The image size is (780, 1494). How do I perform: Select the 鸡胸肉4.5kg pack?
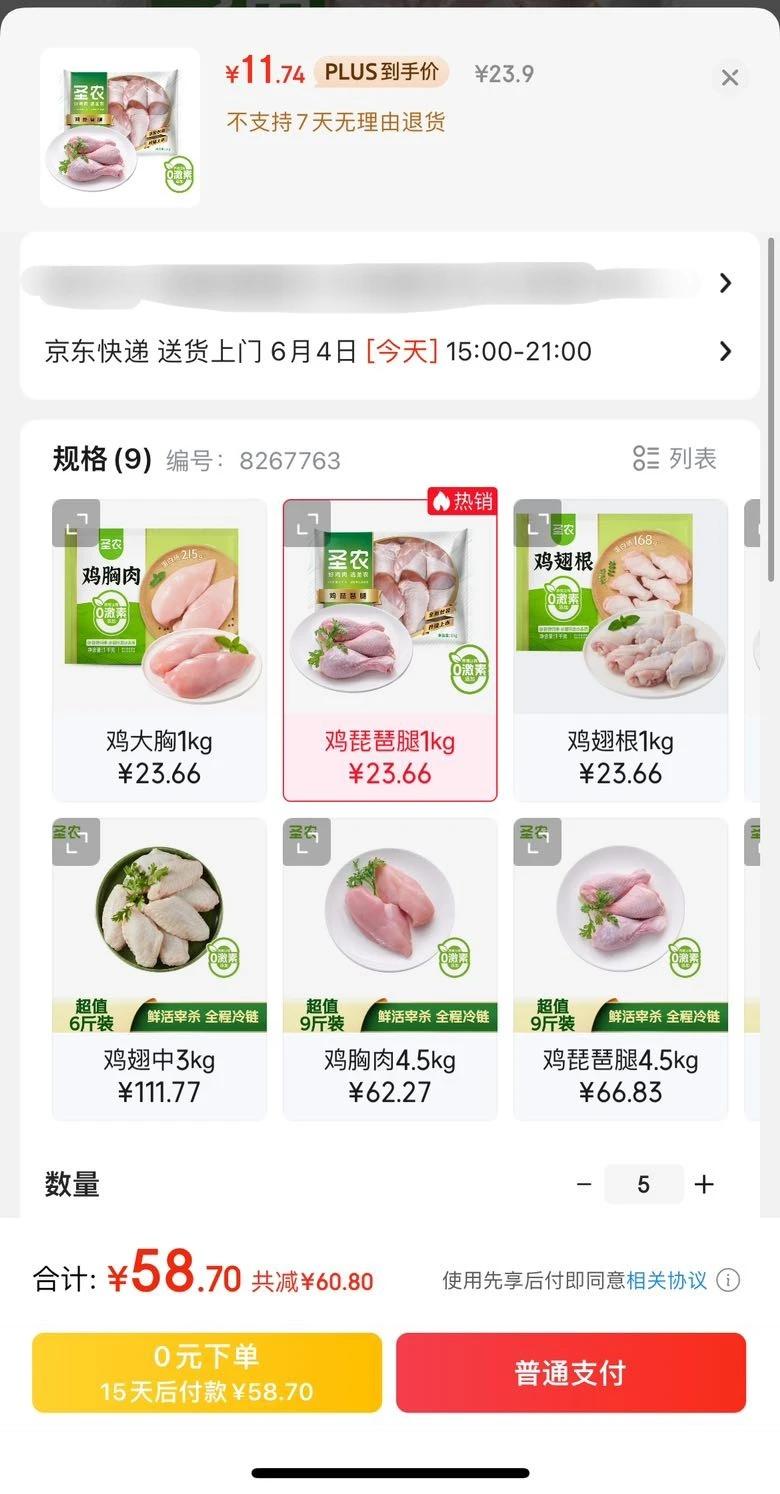(390, 969)
